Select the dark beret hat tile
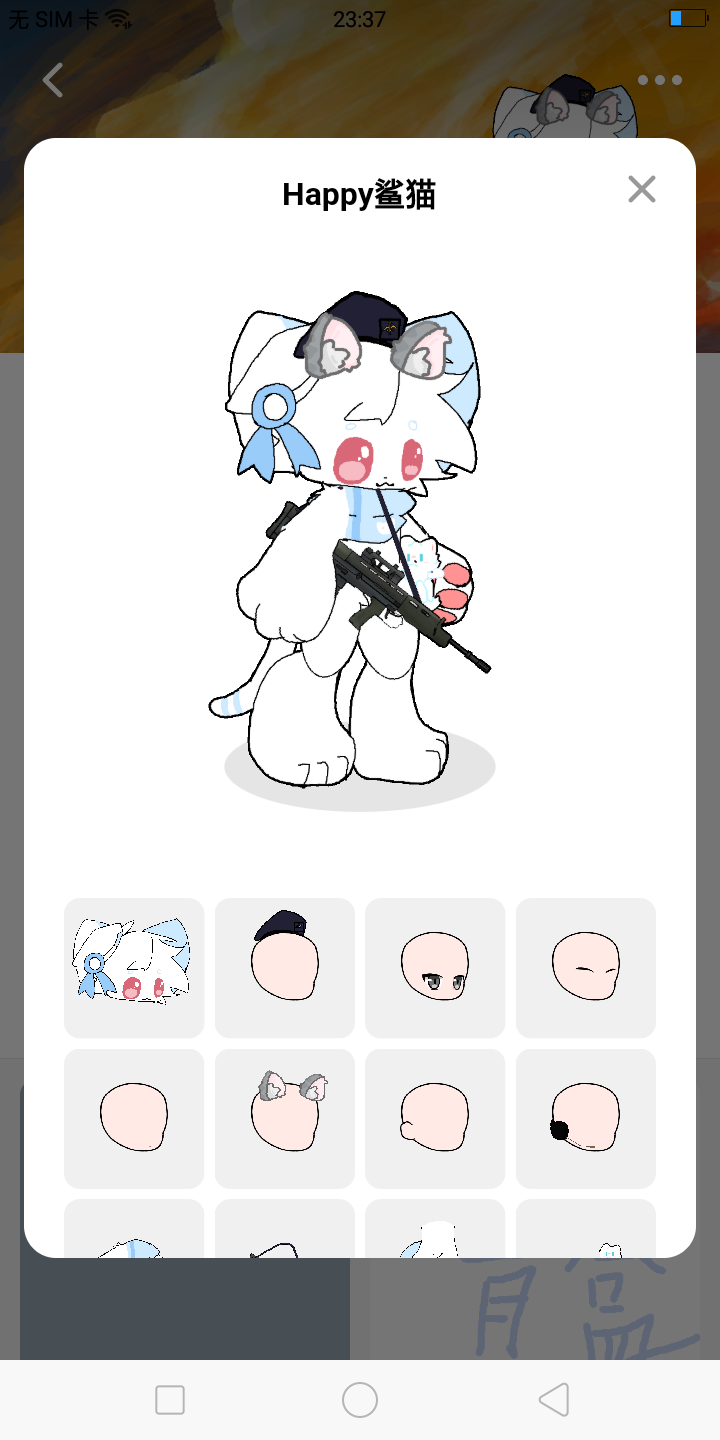The image size is (720, 1440). [285, 968]
